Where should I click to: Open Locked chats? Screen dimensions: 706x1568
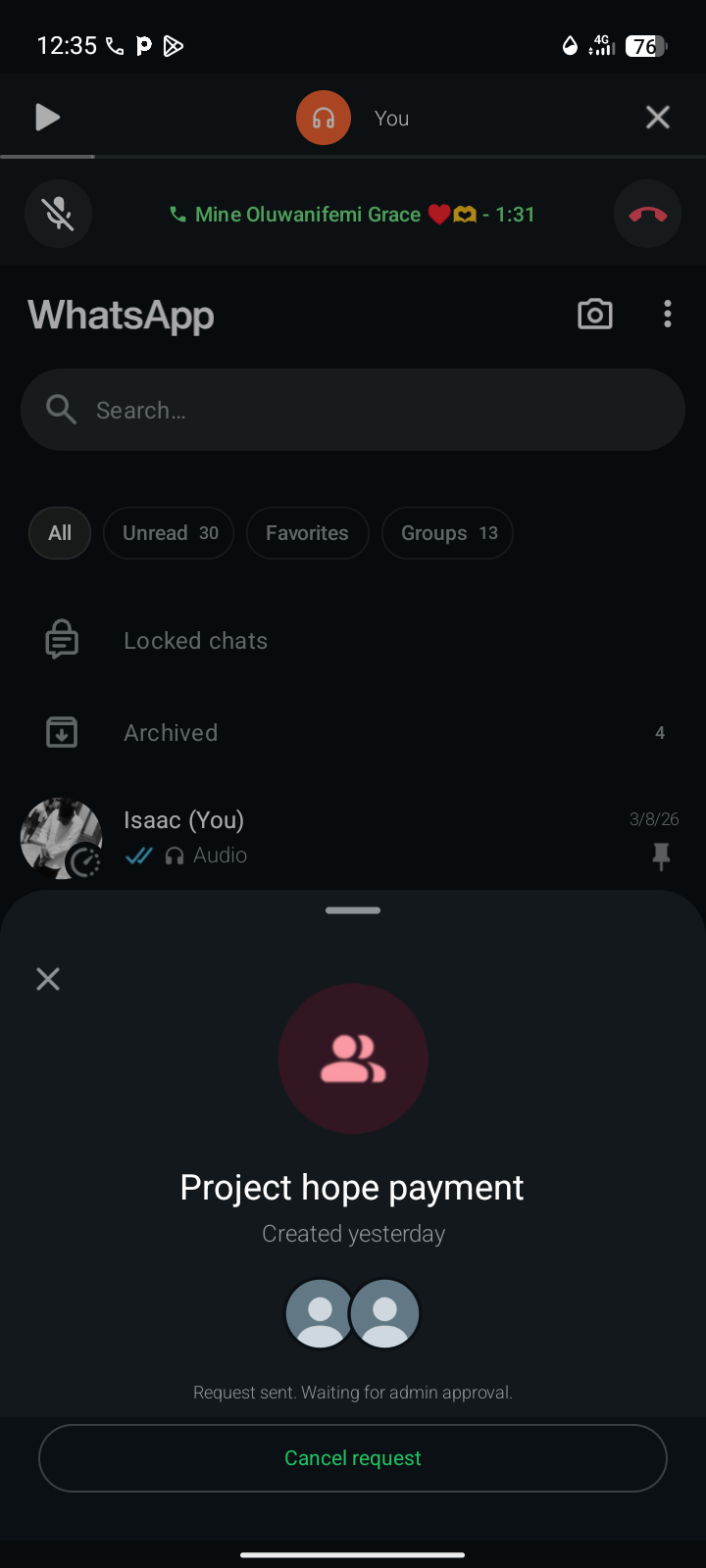tap(196, 641)
